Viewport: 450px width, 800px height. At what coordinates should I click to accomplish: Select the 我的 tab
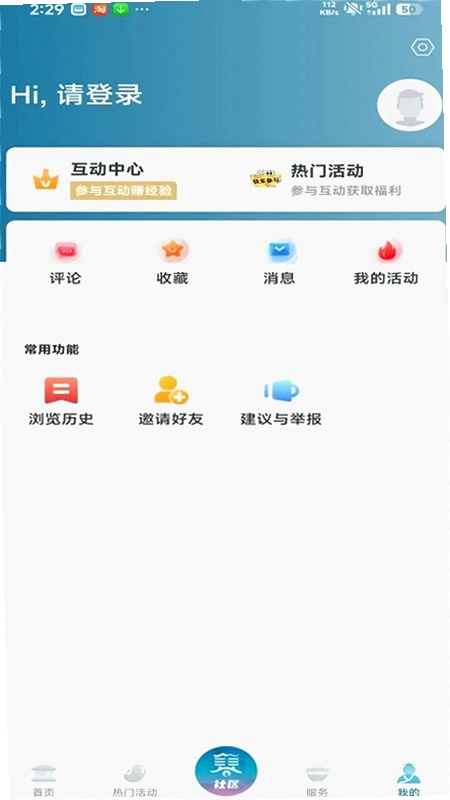409,781
